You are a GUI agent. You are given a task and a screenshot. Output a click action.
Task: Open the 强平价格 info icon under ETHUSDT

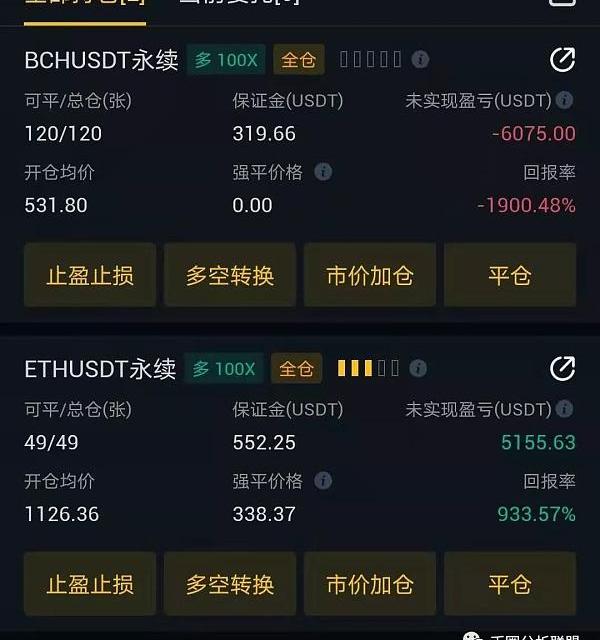pos(323,481)
